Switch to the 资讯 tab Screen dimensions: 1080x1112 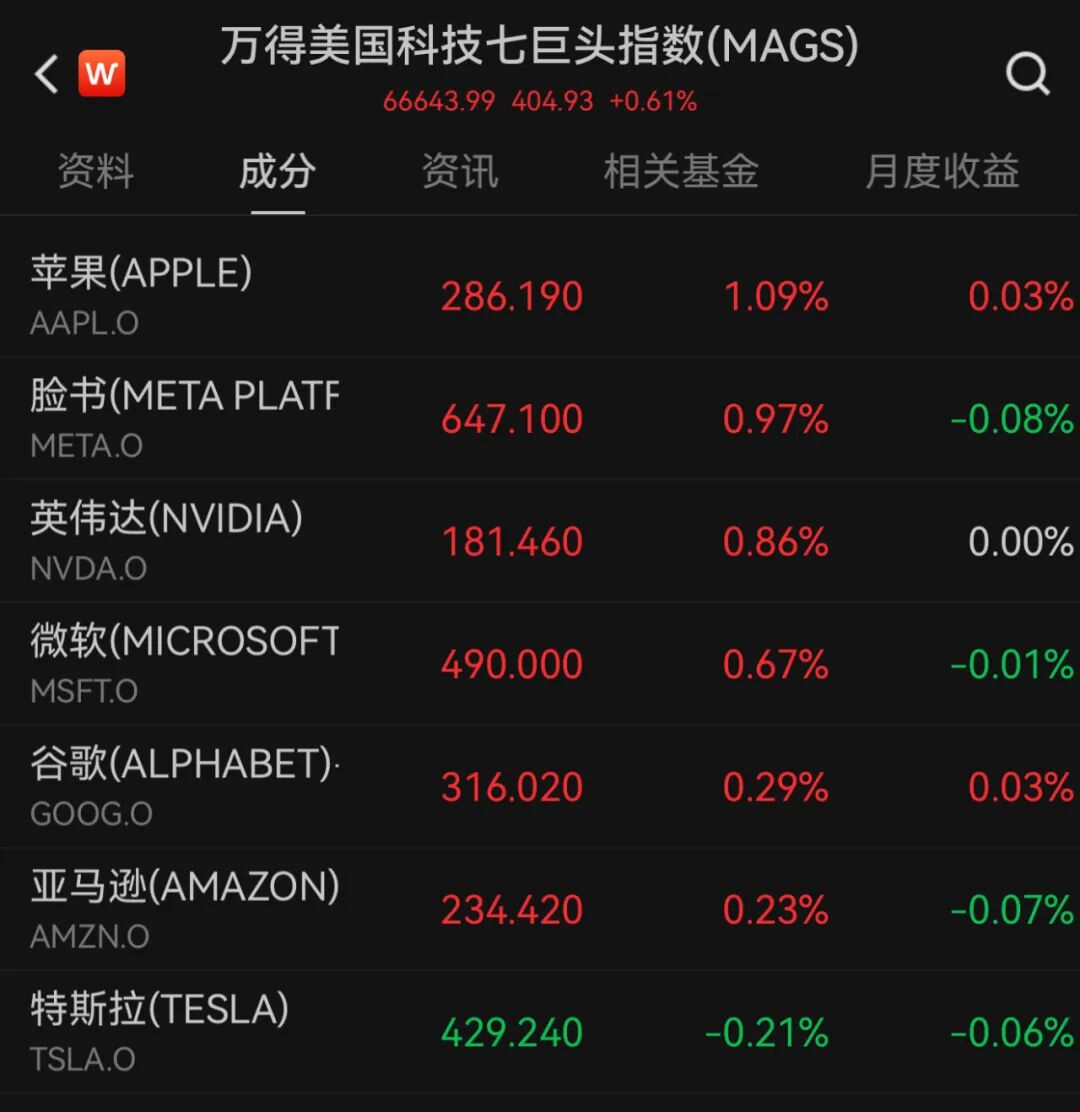pos(459,172)
